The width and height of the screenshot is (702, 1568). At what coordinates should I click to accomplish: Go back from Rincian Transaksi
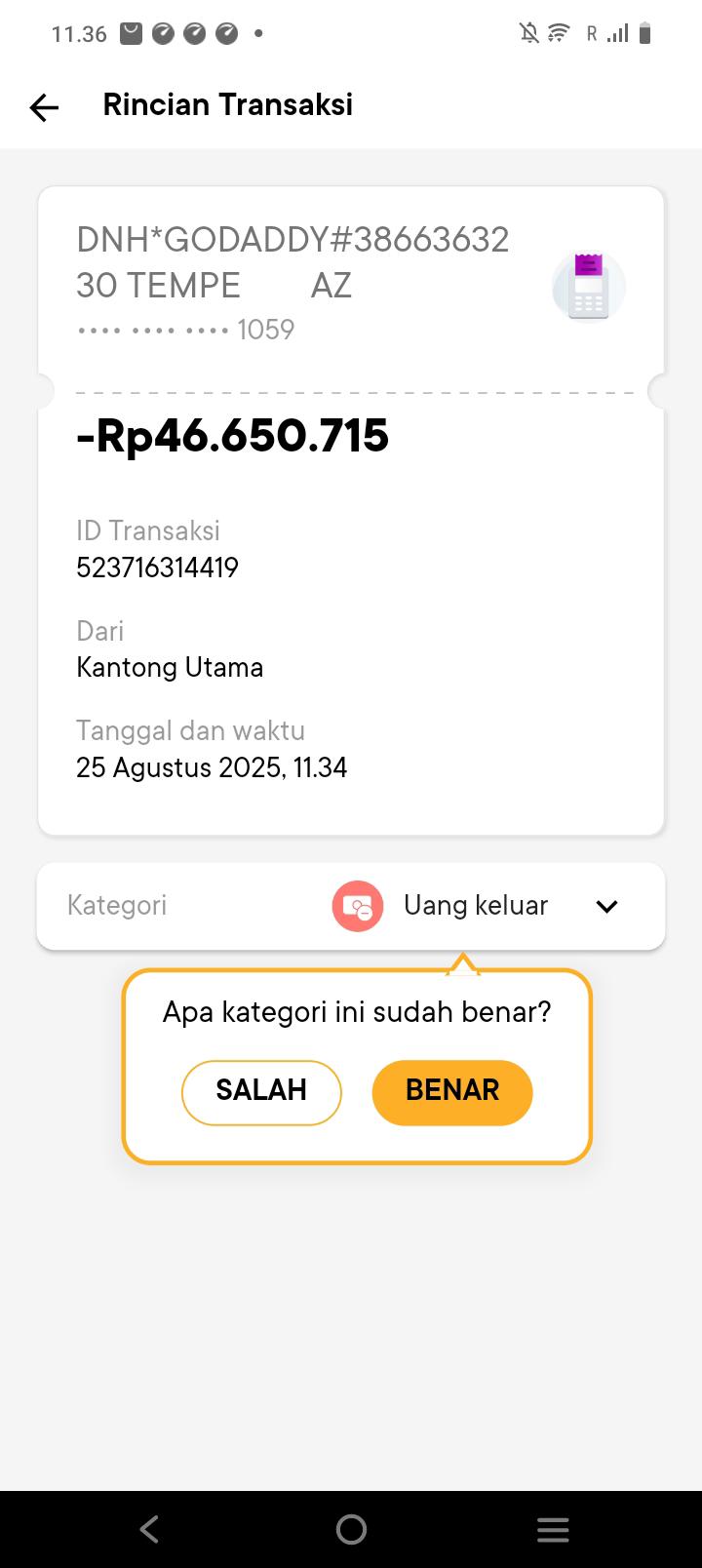(44, 106)
